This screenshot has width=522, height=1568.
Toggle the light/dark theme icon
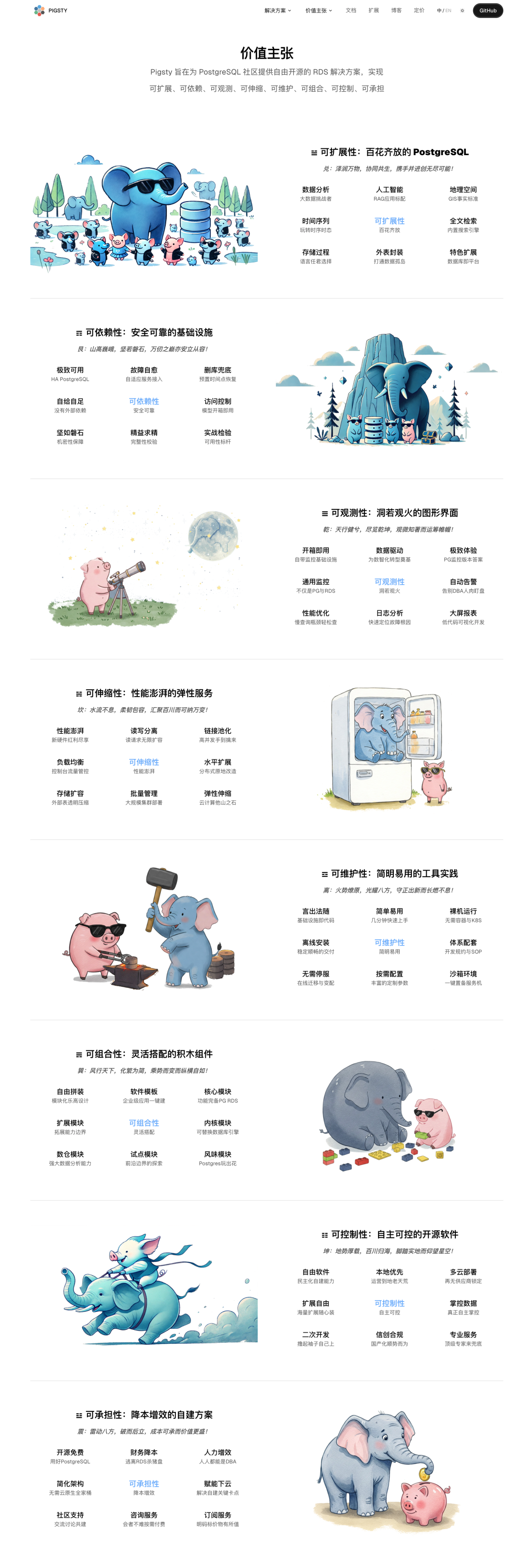(462, 10)
